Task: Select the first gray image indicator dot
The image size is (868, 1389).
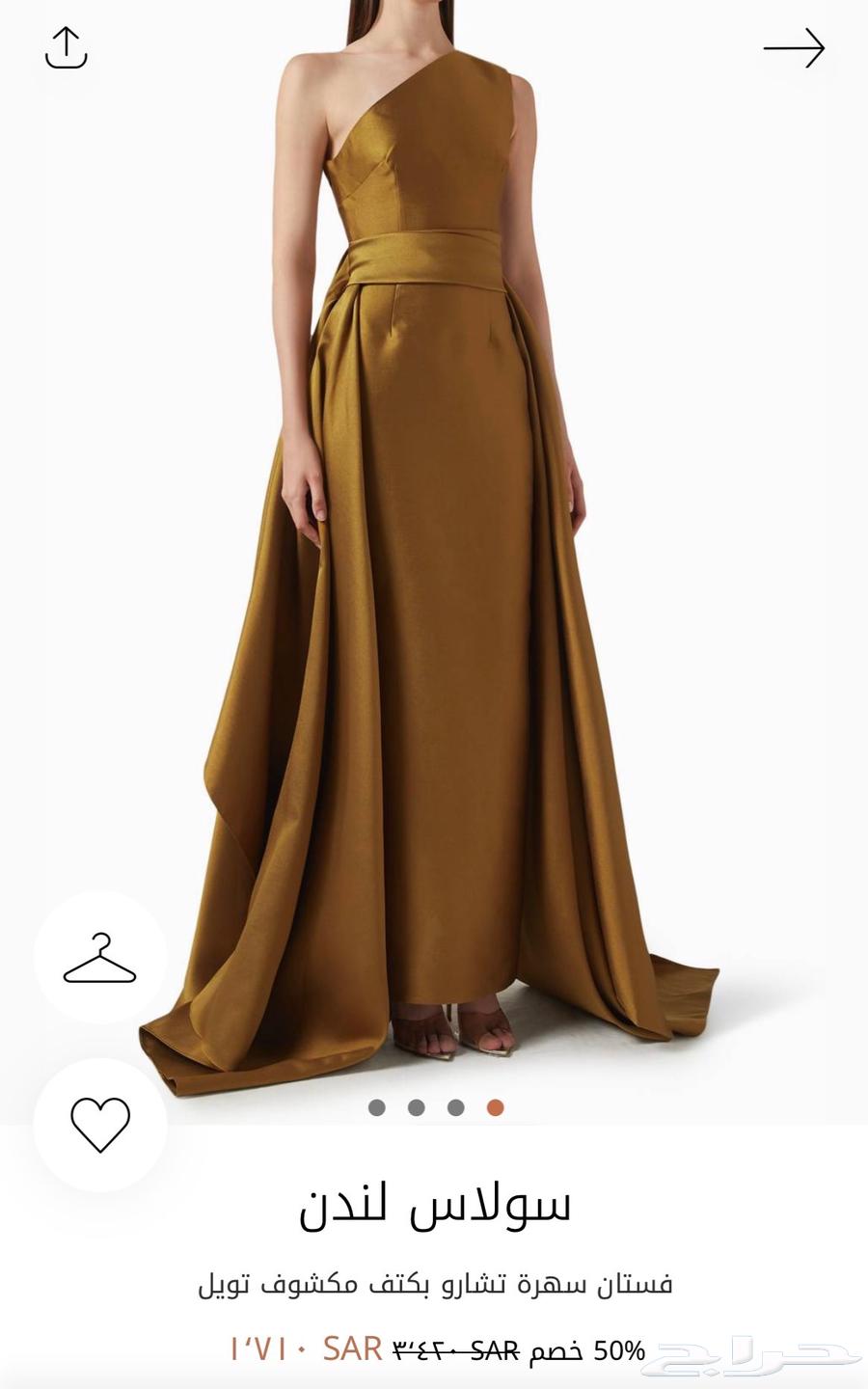Action: [x=377, y=1107]
